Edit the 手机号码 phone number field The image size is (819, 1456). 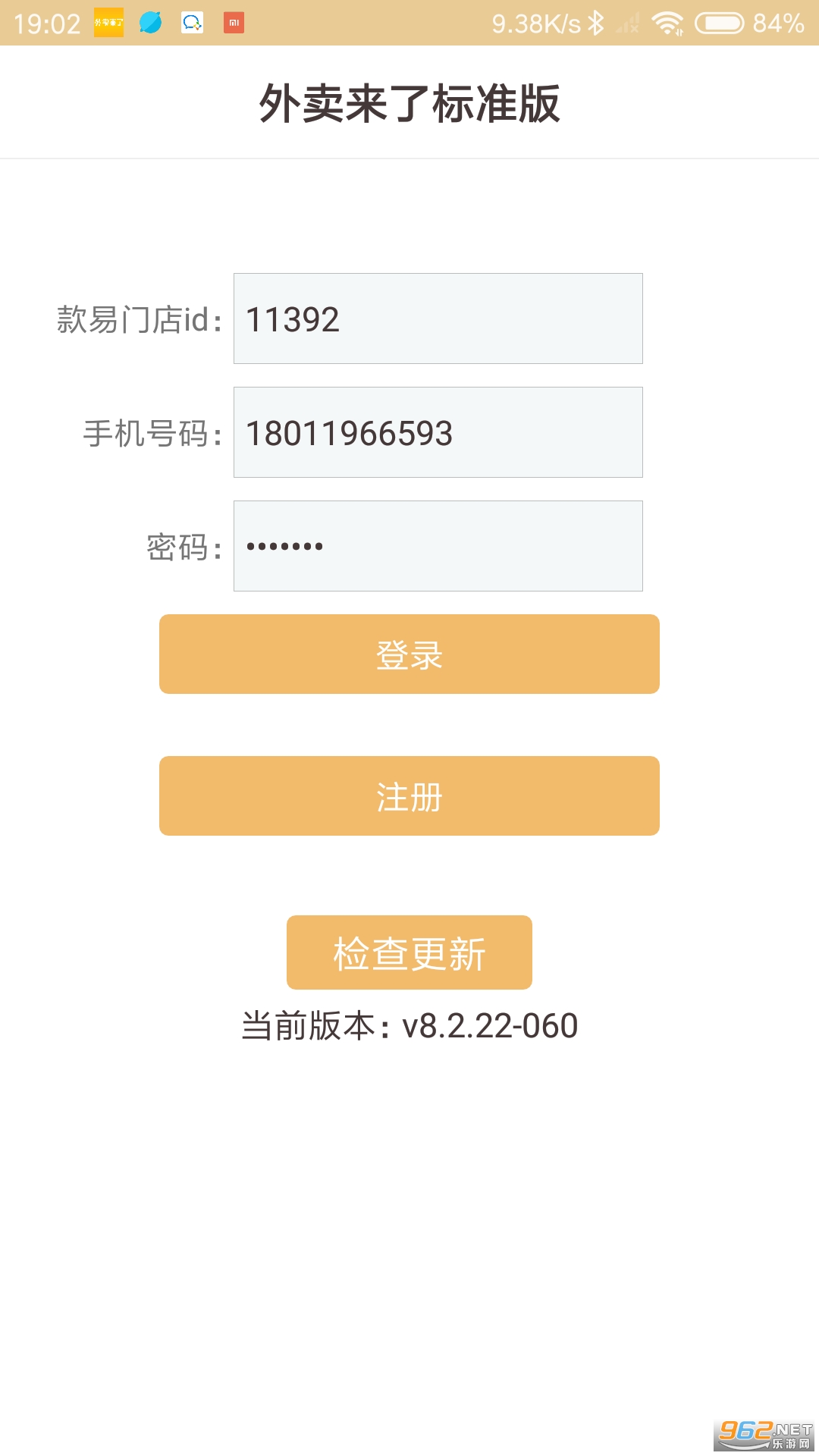pyautogui.click(x=438, y=432)
